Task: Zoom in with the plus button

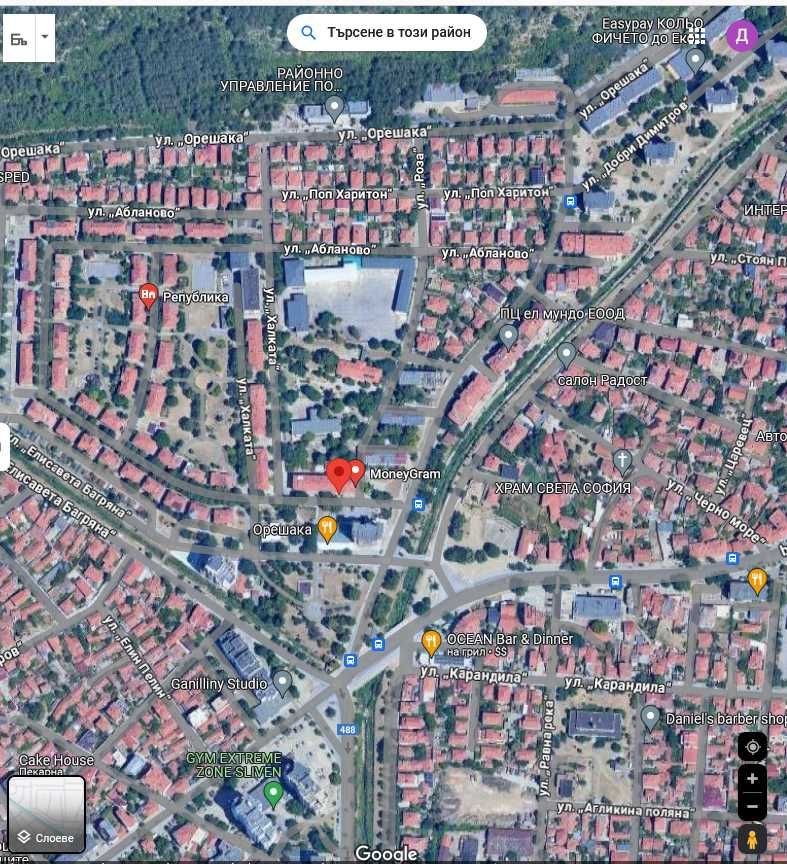Action: point(752,779)
